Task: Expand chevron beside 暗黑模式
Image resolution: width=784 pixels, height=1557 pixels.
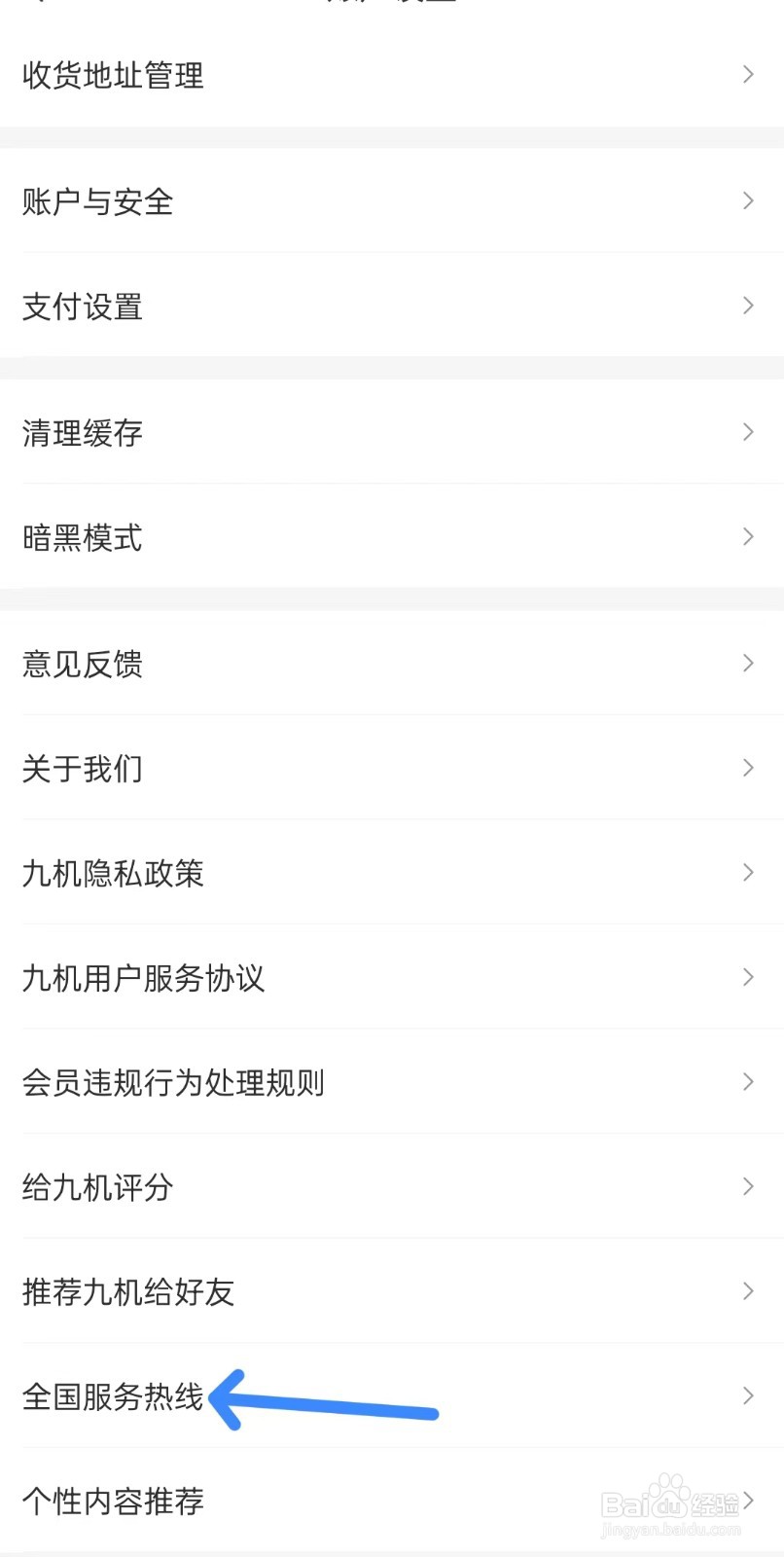Action: coord(747,536)
